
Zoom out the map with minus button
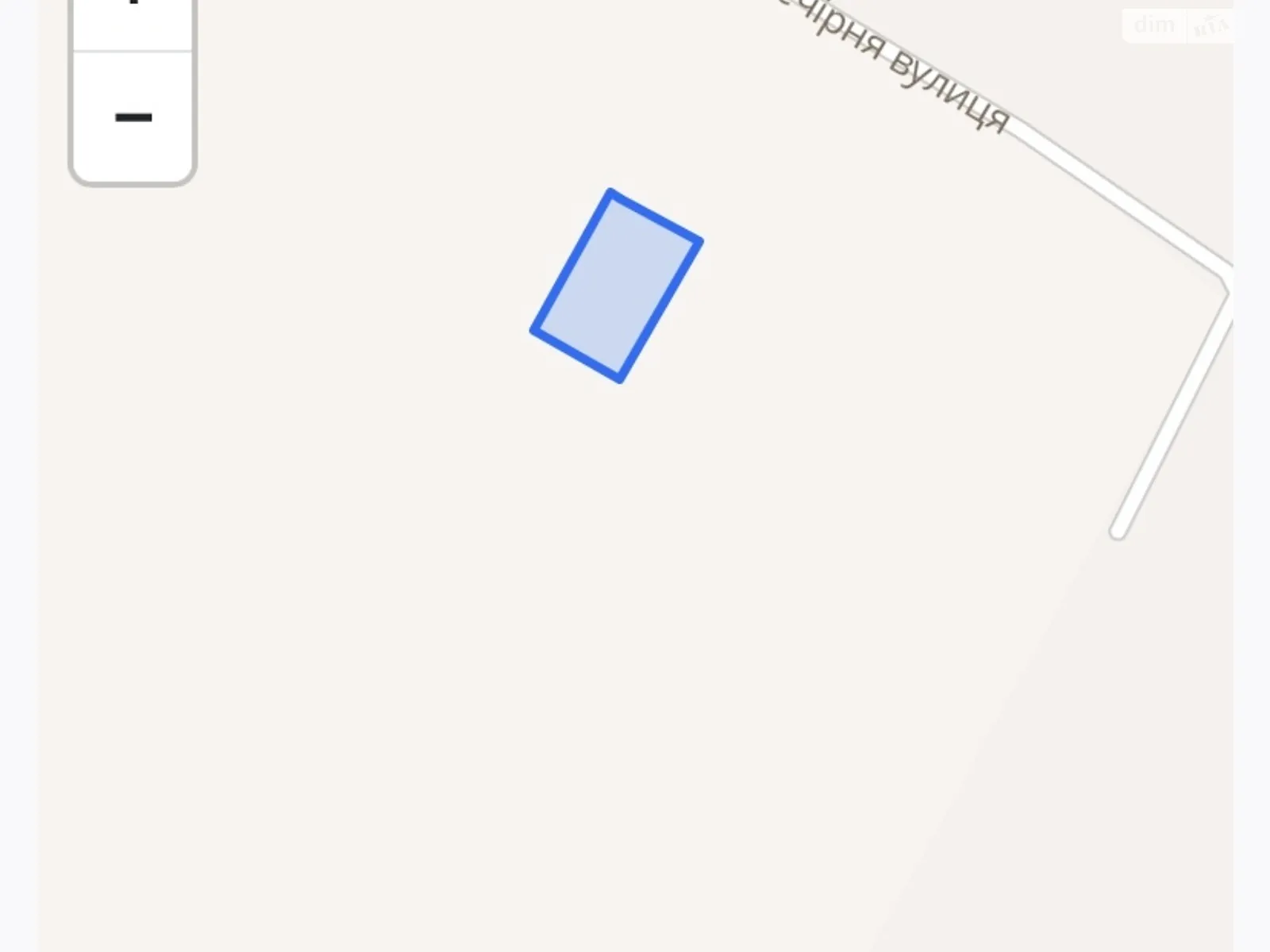[133, 118]
